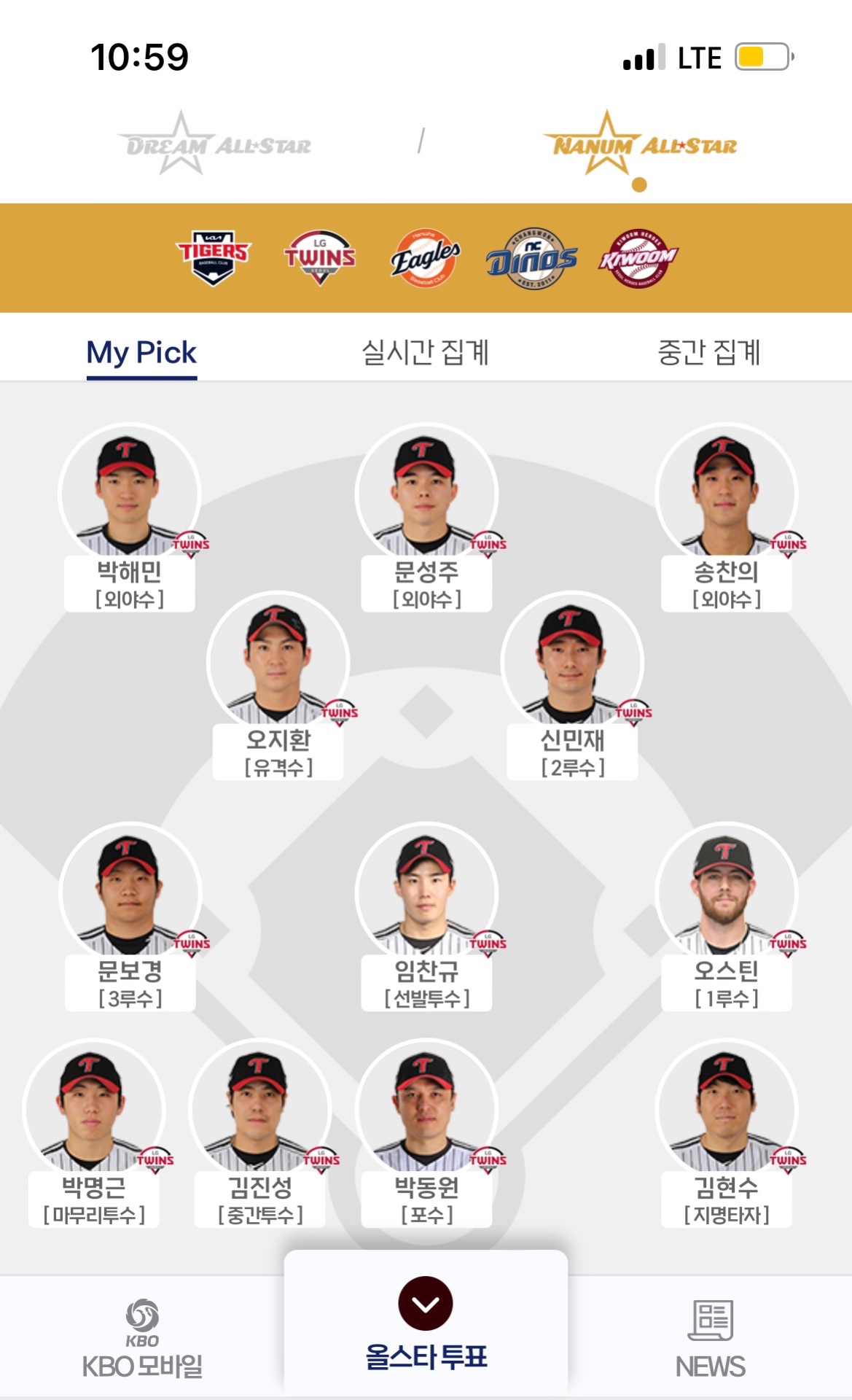
Task: Select the Hanwha Eagles team logo
Action: tap(426, 257)
